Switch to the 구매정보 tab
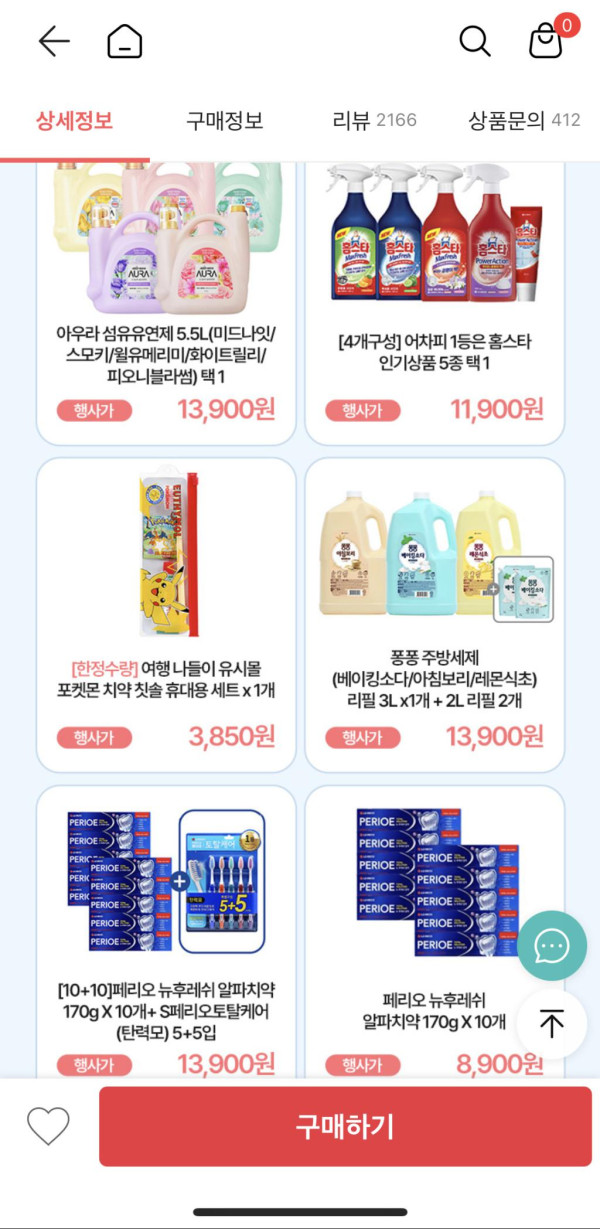Image resolution: width=600 pixels, height=1229 pixels. pos(224,122)
